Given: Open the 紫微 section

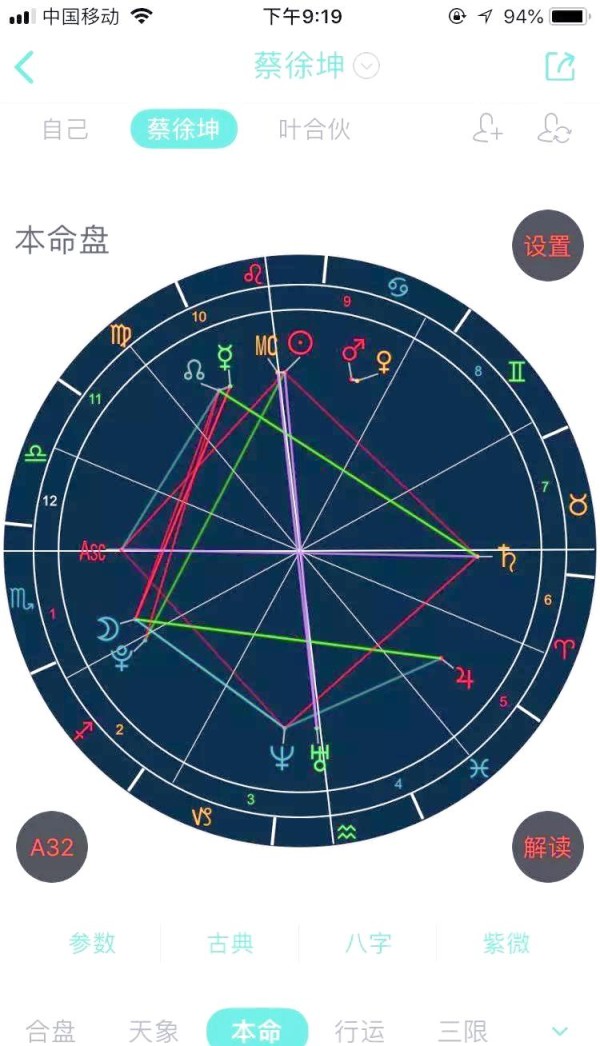Looking at the screenshot, I should pos(507,943).
